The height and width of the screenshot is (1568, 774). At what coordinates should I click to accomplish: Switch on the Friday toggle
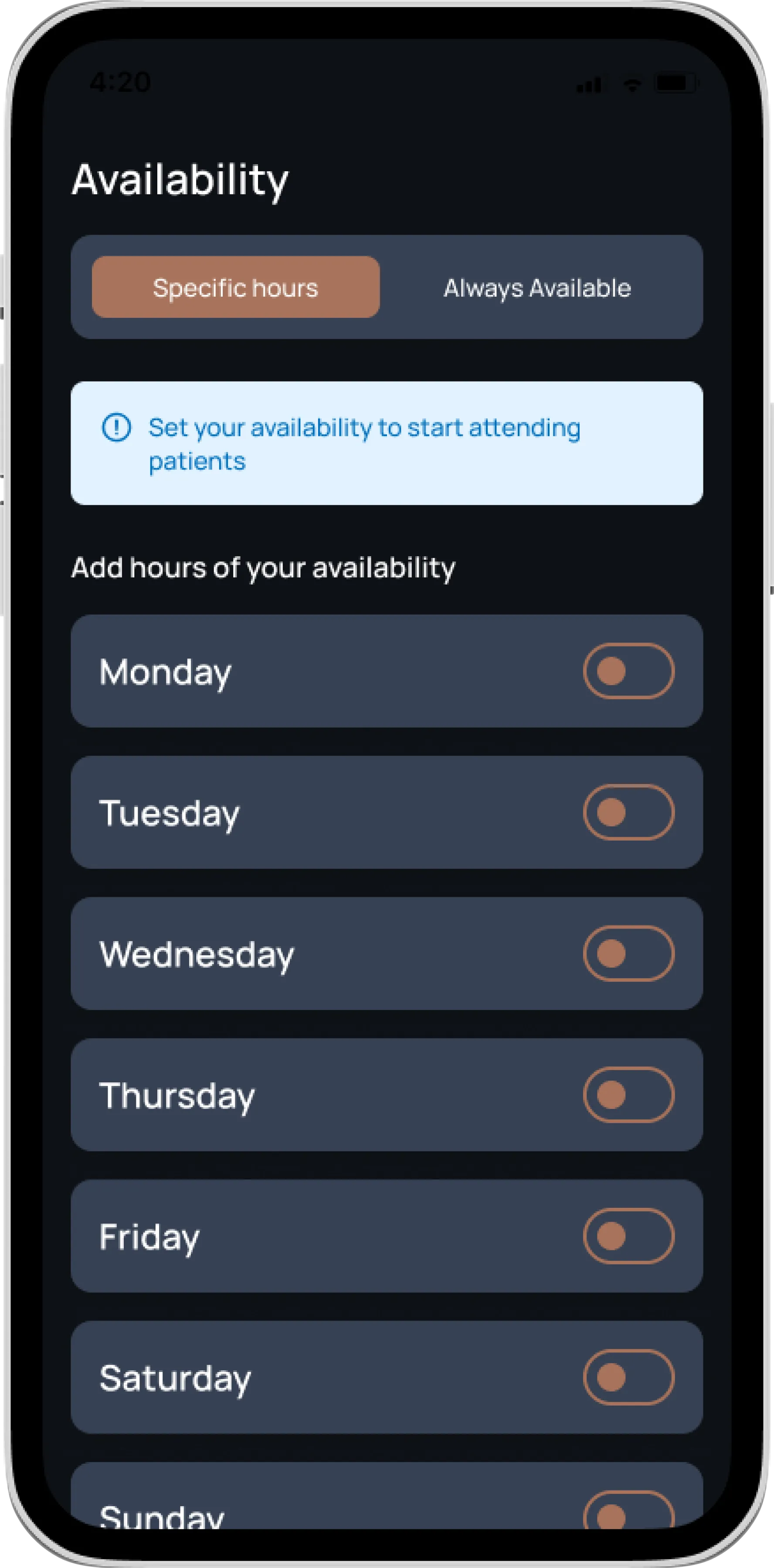pyautogui.click(x=628, y=1236)
